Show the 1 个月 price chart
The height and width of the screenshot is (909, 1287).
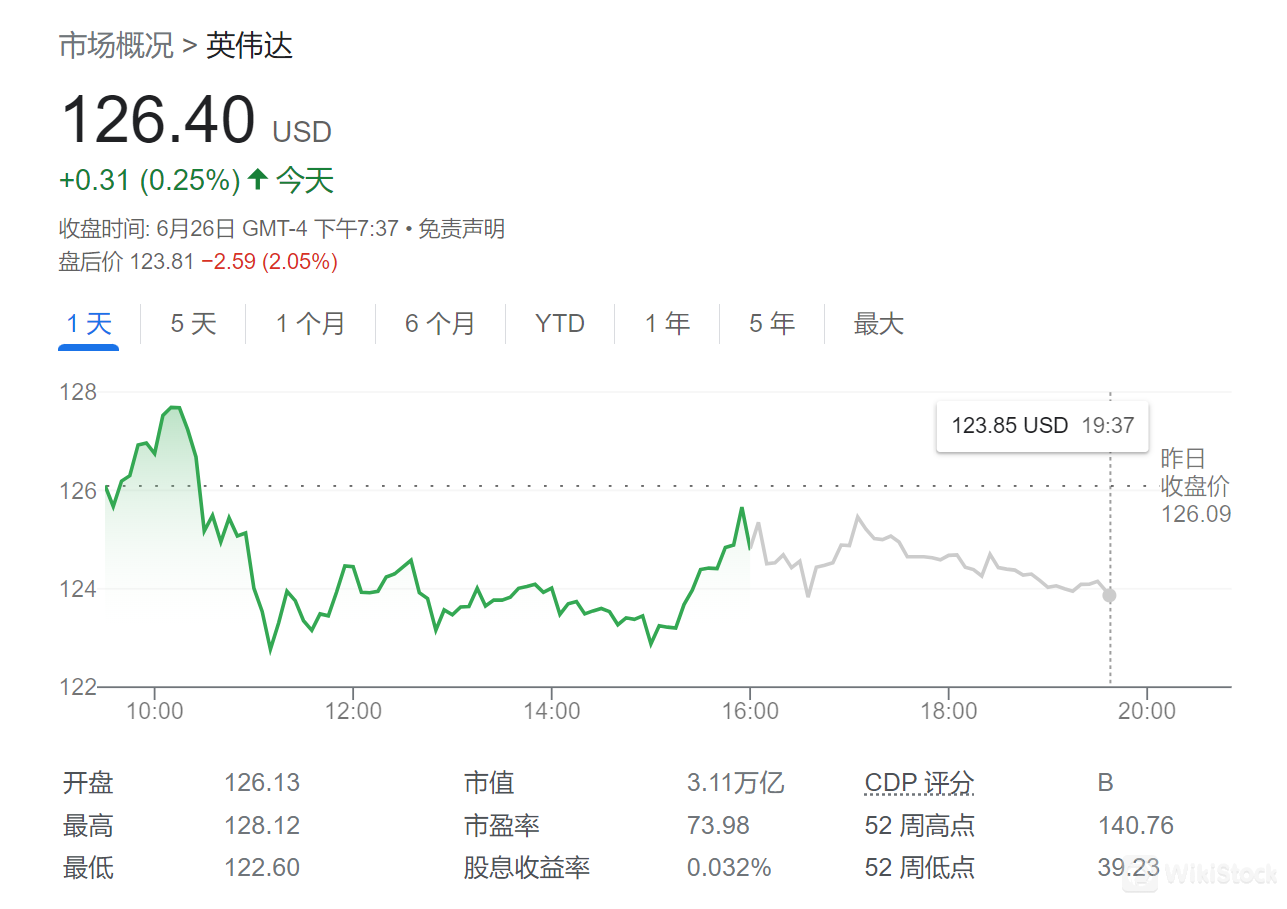310,324
